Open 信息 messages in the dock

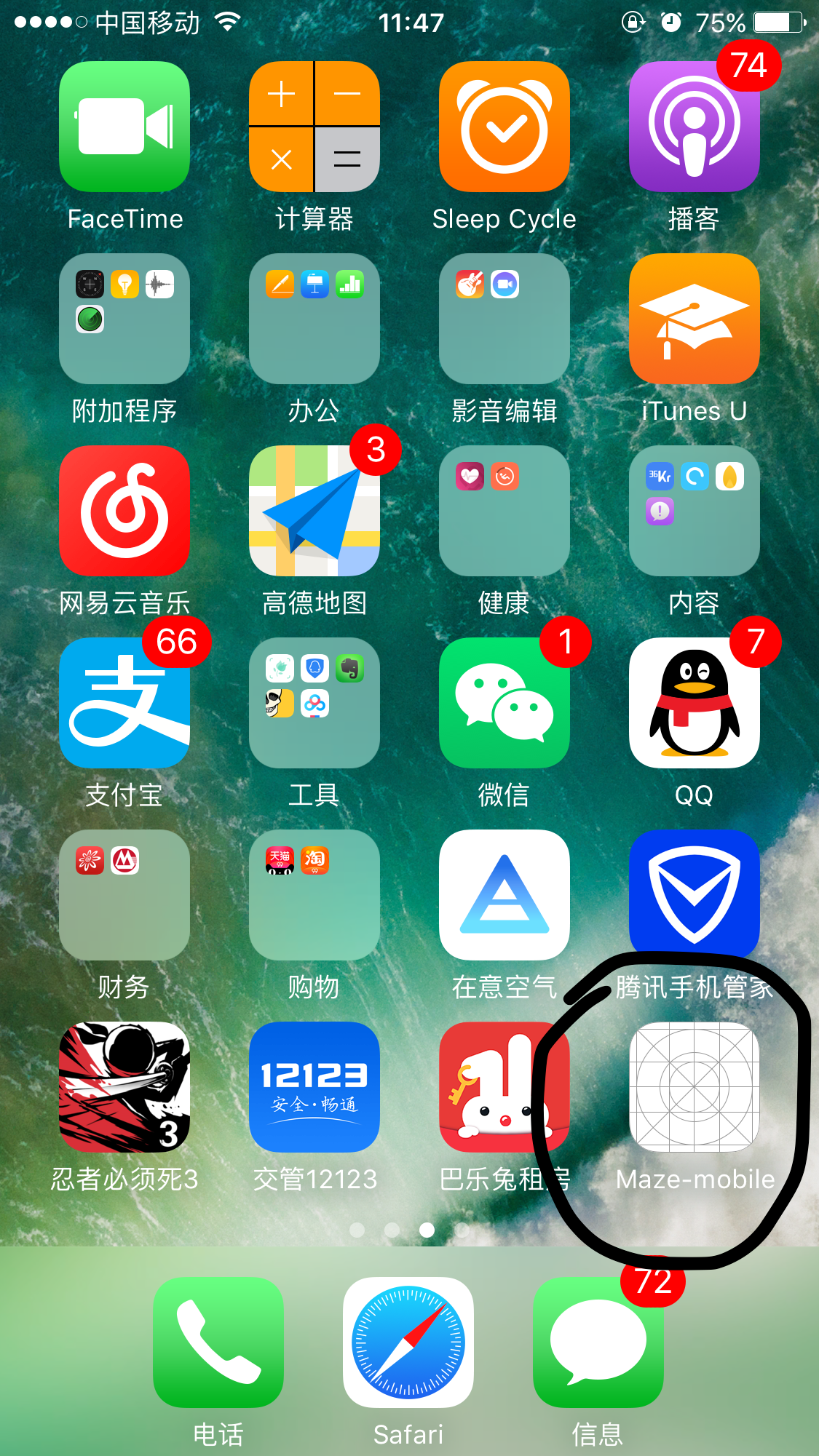click(x=598, y=1342)
